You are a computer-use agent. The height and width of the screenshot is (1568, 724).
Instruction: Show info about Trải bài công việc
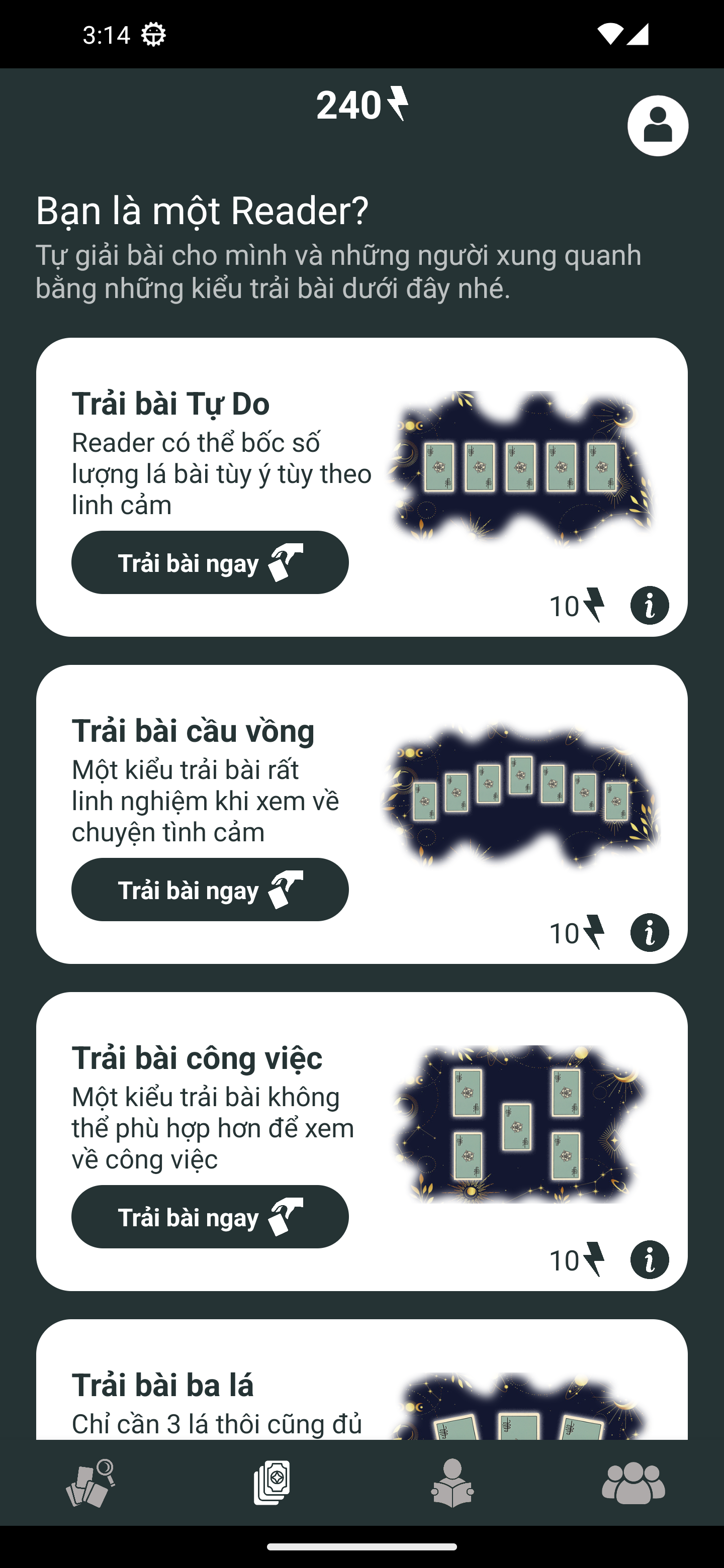[649, 1259]
